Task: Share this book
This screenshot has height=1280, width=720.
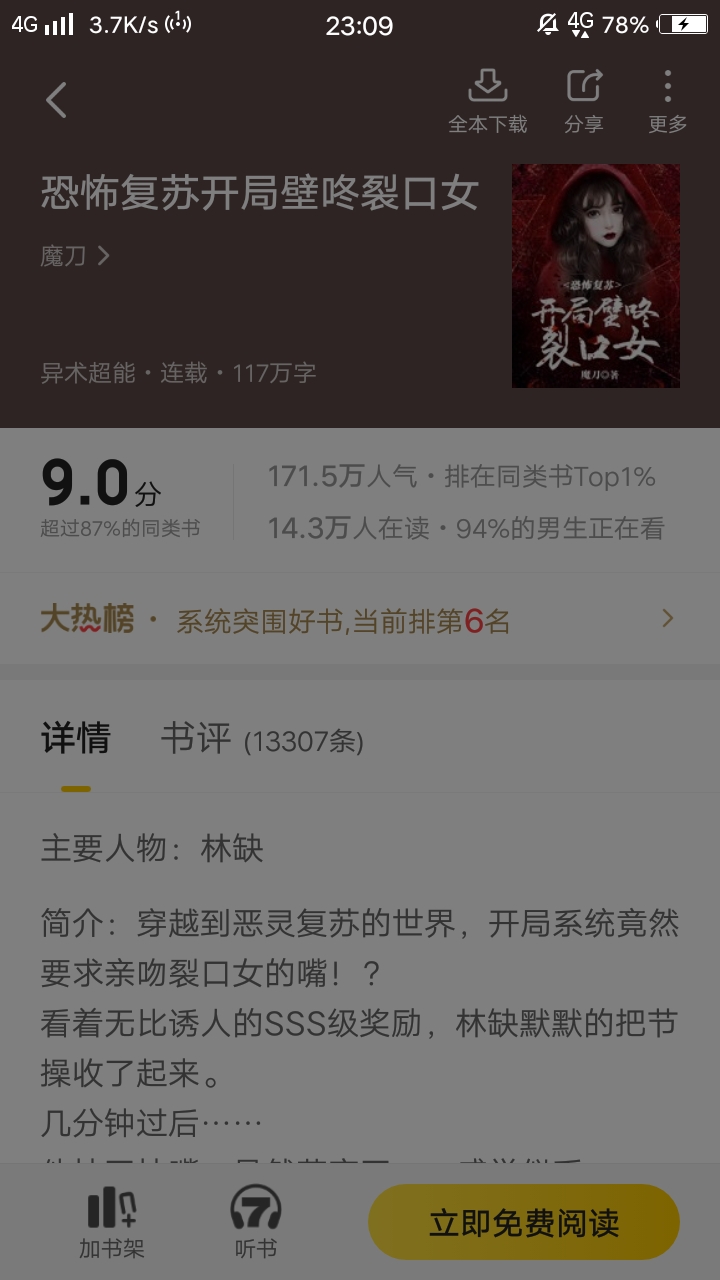Action: click(x=584, y=101)
